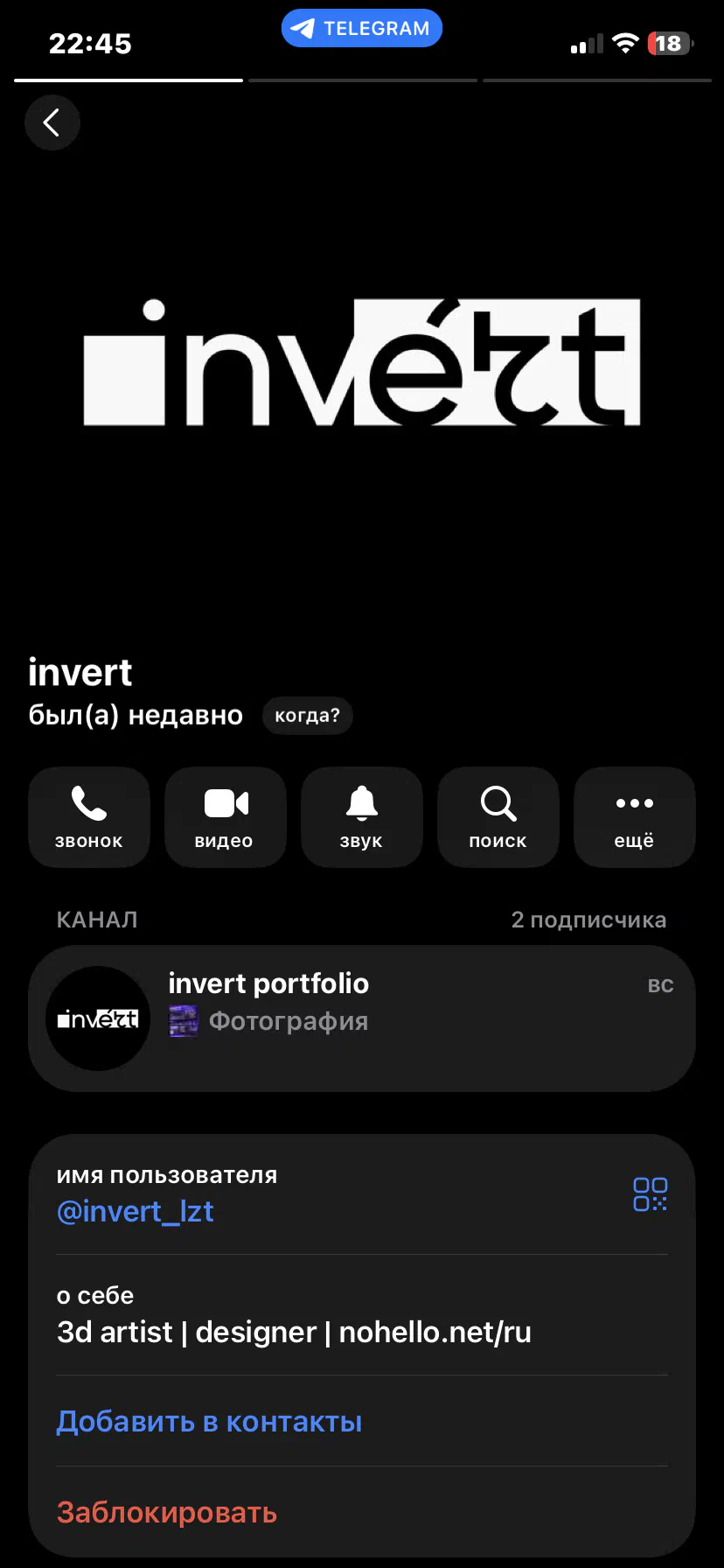View the invert profile photo full screen
This screenshot has height=1568, width=724.
[361, 363]
